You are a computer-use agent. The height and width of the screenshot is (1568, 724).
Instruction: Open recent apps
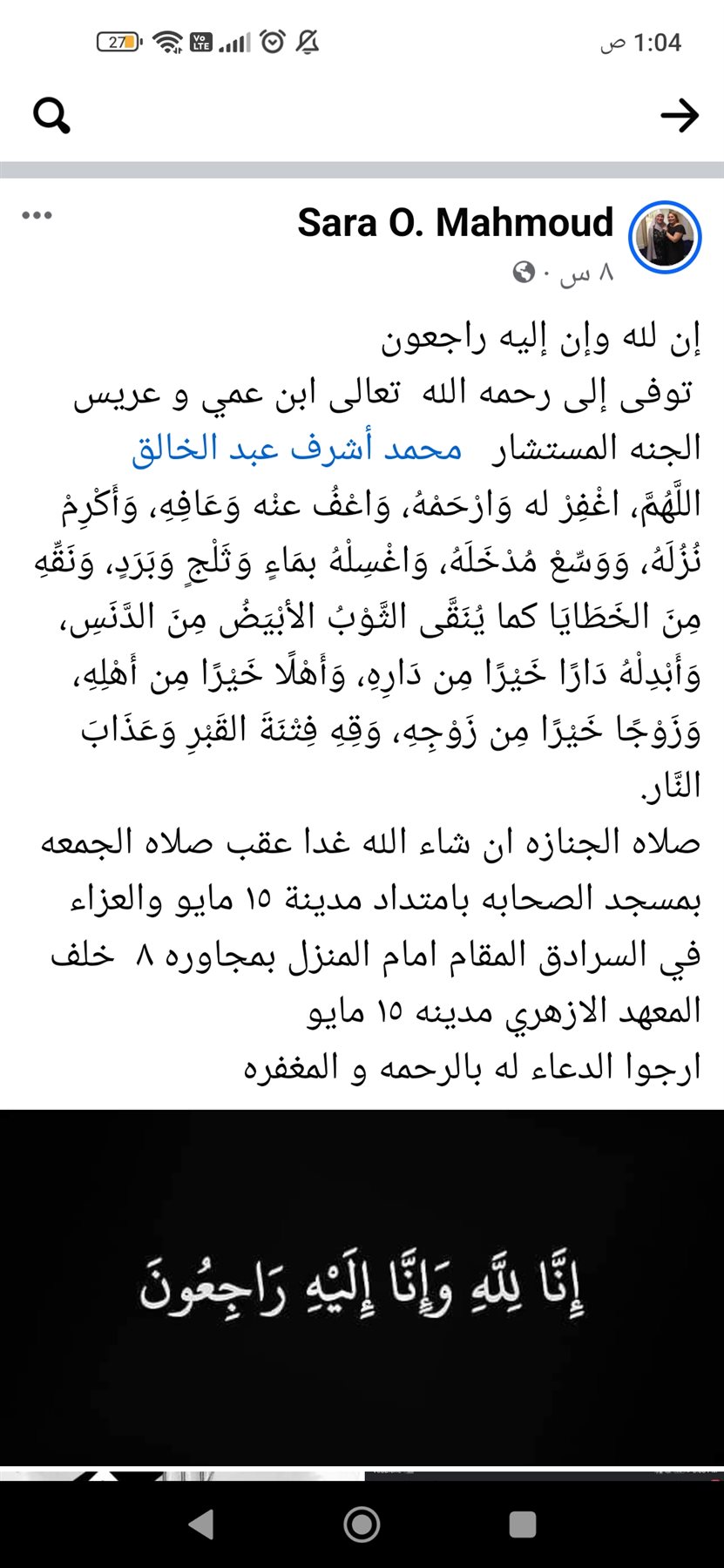[x=522, y=1524]
